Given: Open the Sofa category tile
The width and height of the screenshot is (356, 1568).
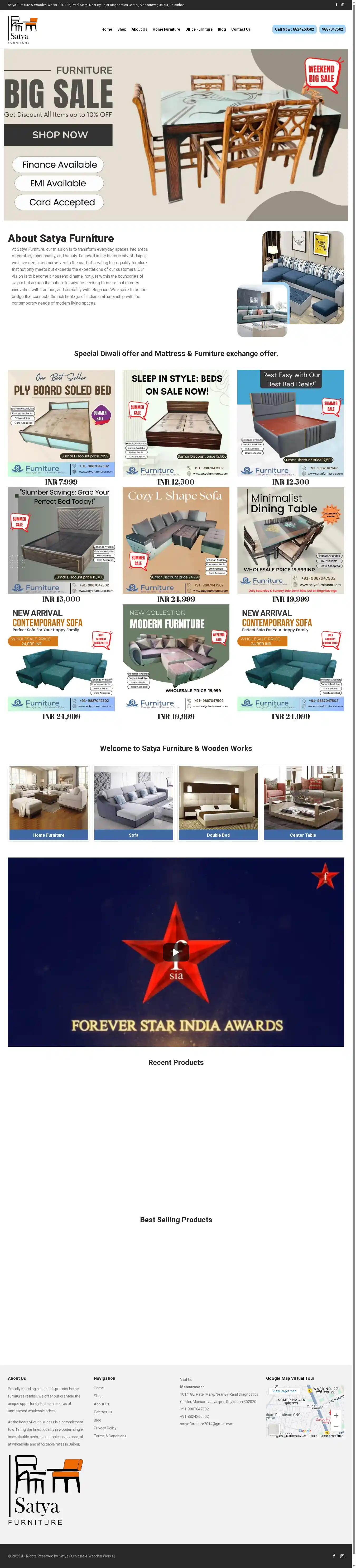Looking at the screenshot, I should pos(133,802).
